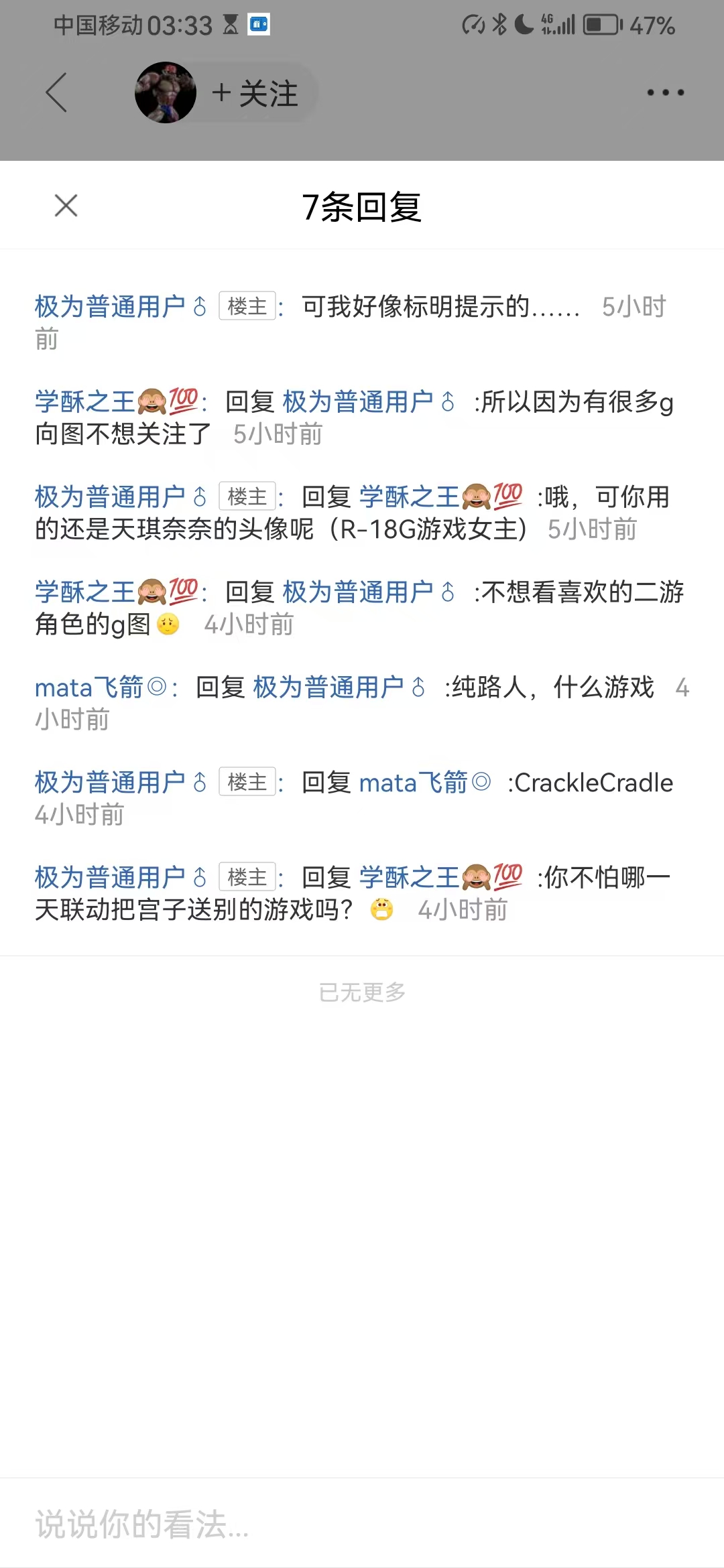Open the three-dot overflow menu
Image resolution: width=724 pixels, height=1568 pixels.
tap(665, 92)
